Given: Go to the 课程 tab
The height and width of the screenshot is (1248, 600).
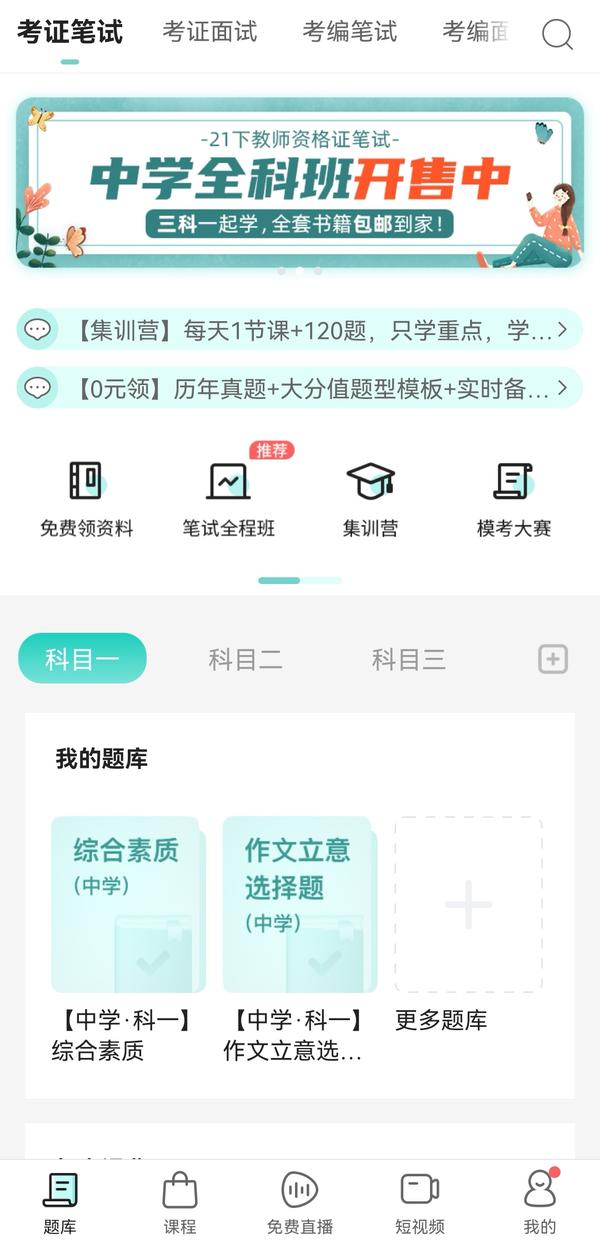Looking at the screenshot, I should pyautogui.click(x=180, y=1203).
